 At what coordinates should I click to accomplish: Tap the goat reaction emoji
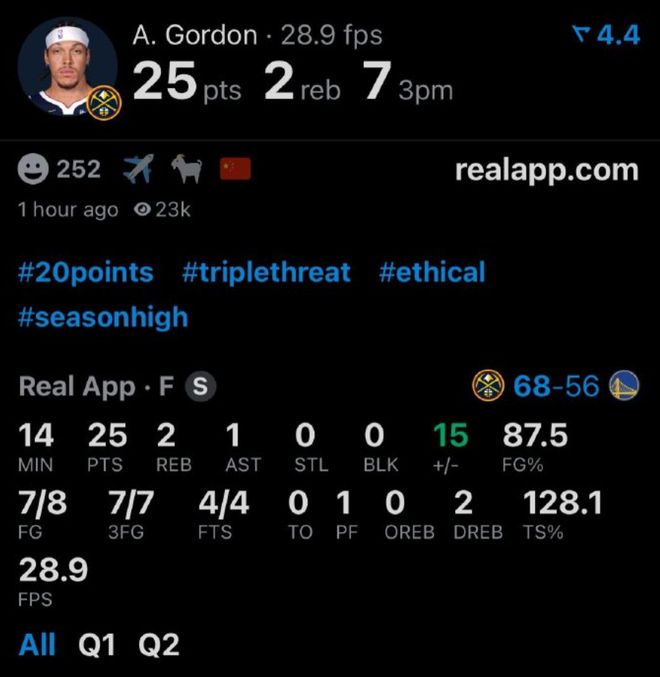[186, 170]
